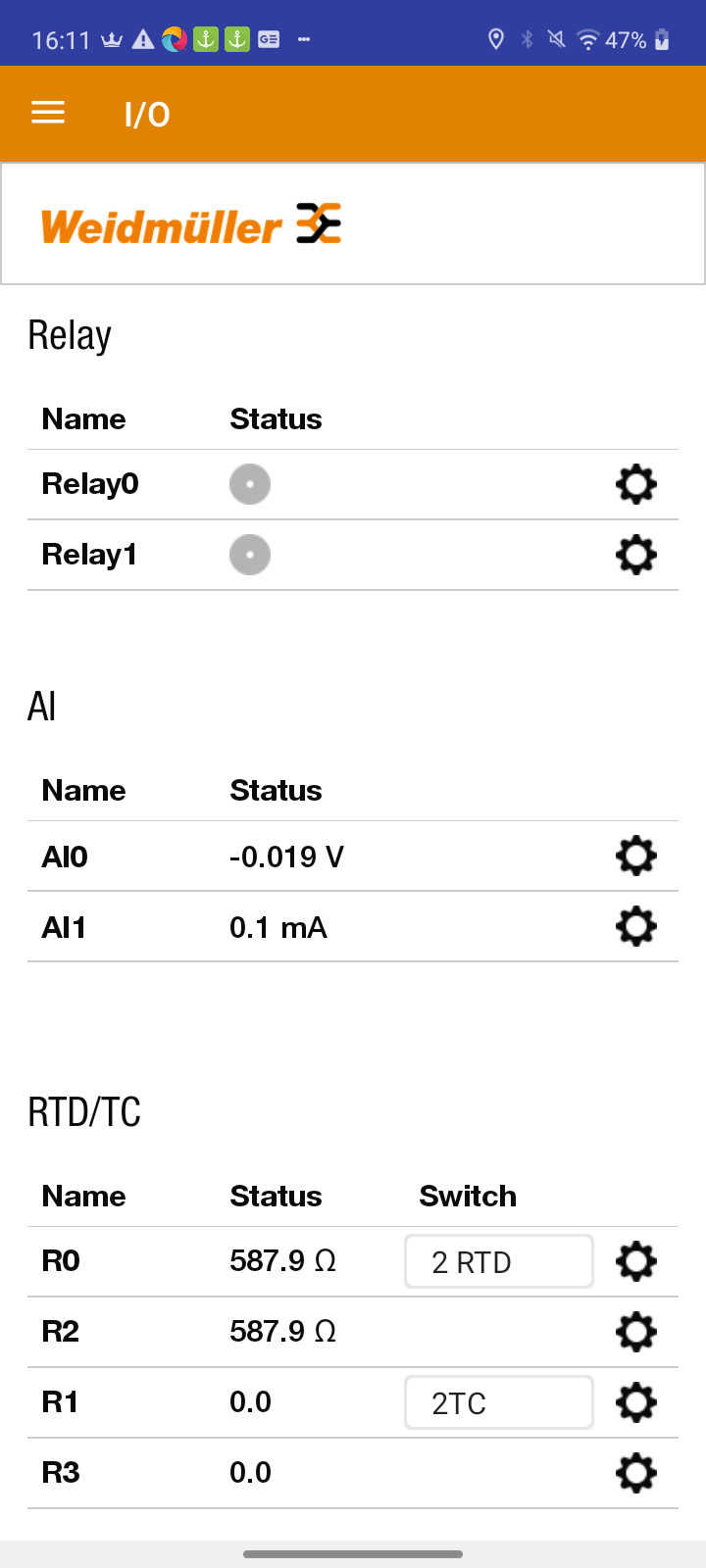Open settings gear for R1
The image size is (706, 1568).
coord(635,1402)
